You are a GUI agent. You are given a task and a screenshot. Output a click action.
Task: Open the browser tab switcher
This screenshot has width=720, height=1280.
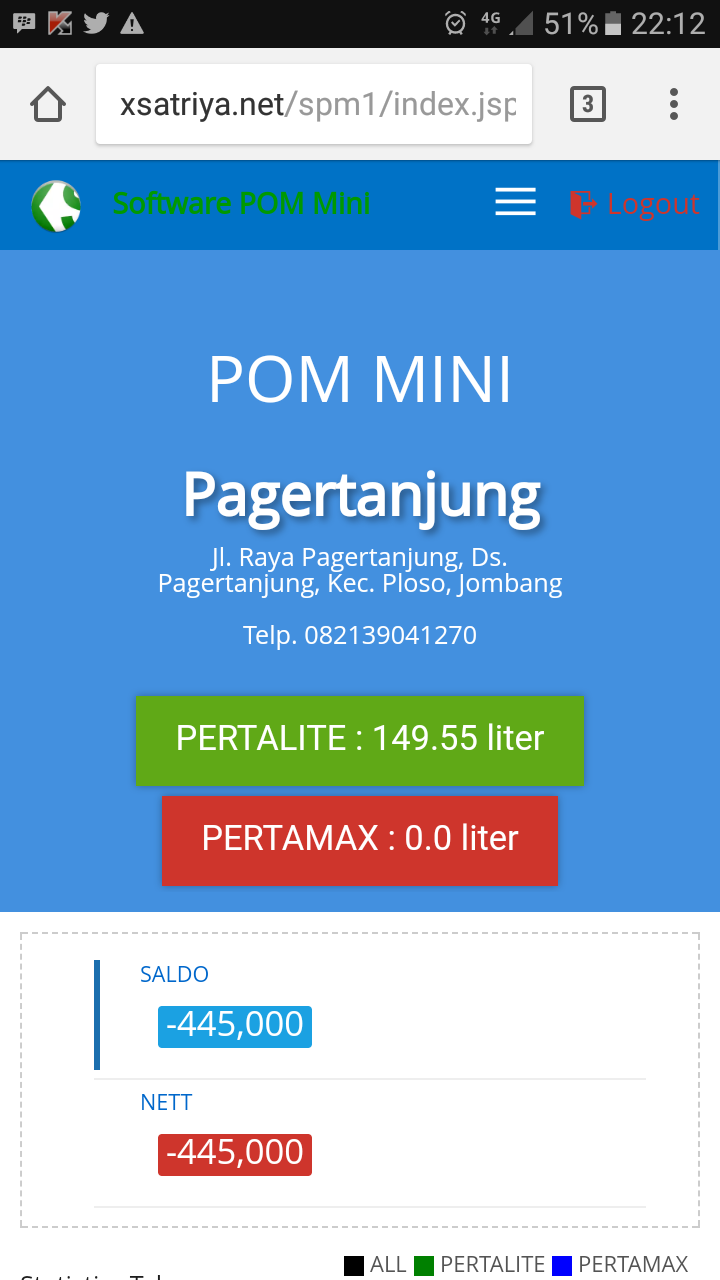(x=588, y=104)
